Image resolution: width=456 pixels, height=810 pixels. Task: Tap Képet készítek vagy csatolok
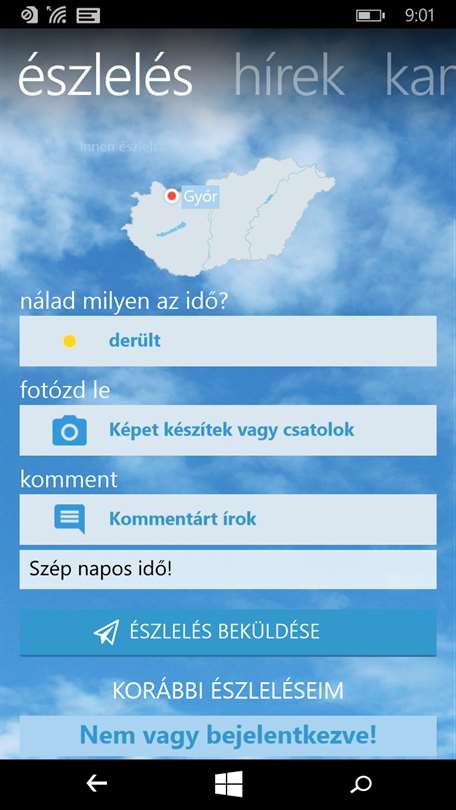[x=228, y=430]
